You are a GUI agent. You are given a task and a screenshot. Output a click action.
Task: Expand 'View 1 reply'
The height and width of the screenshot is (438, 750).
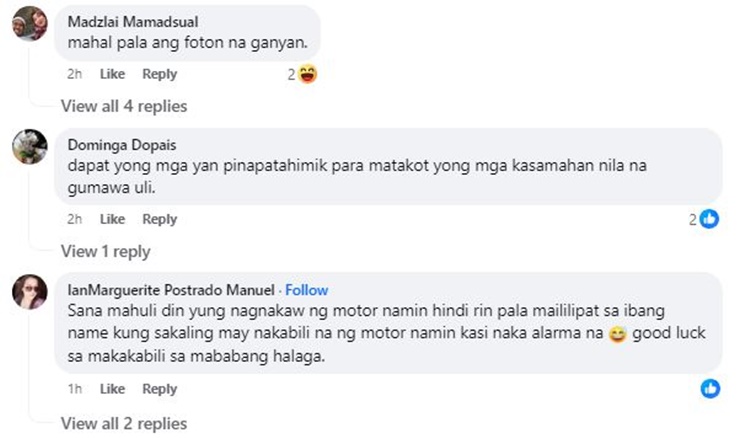pyautogui.click(x=105, y=251)
